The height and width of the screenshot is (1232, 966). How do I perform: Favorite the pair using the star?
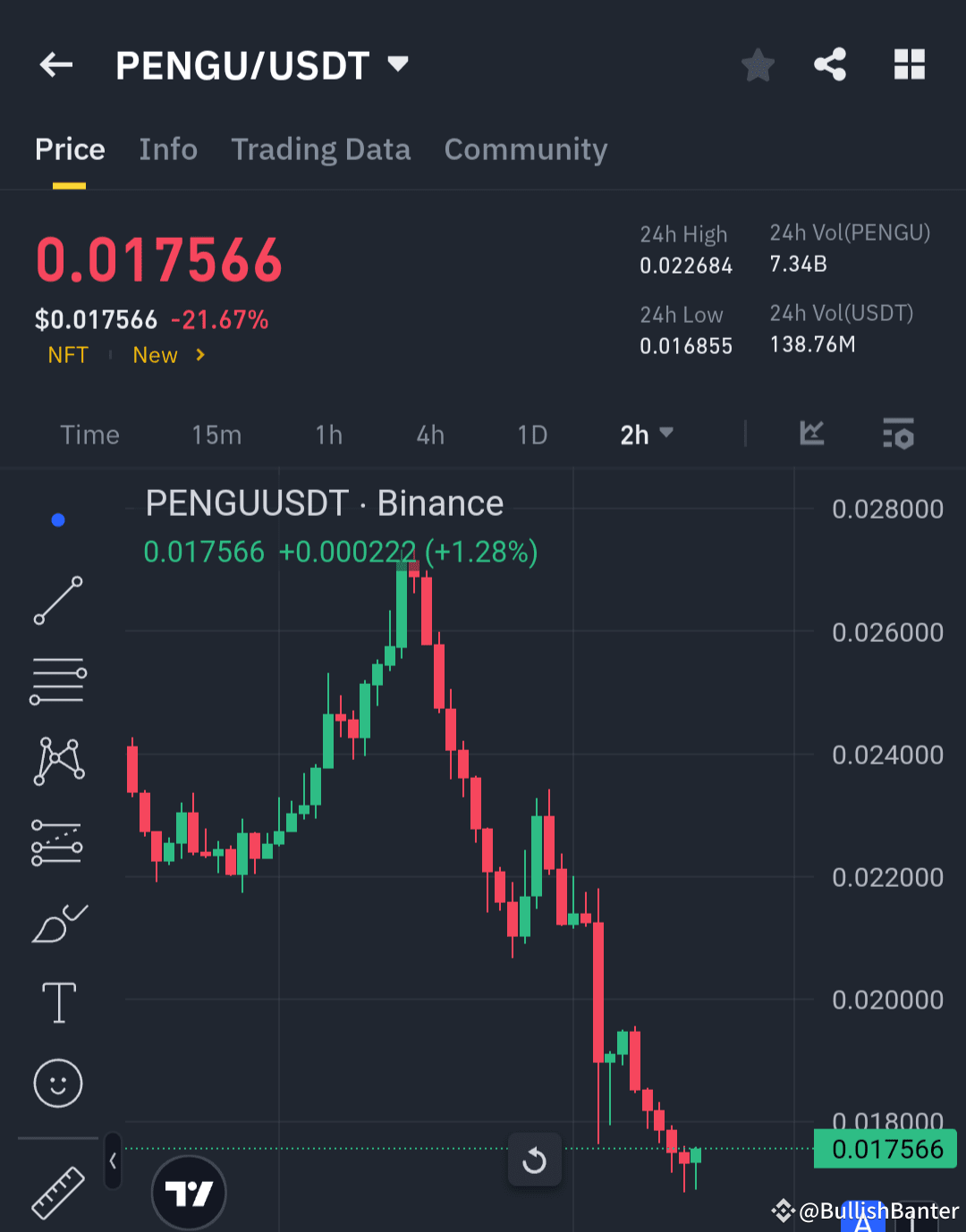[758, 64]
